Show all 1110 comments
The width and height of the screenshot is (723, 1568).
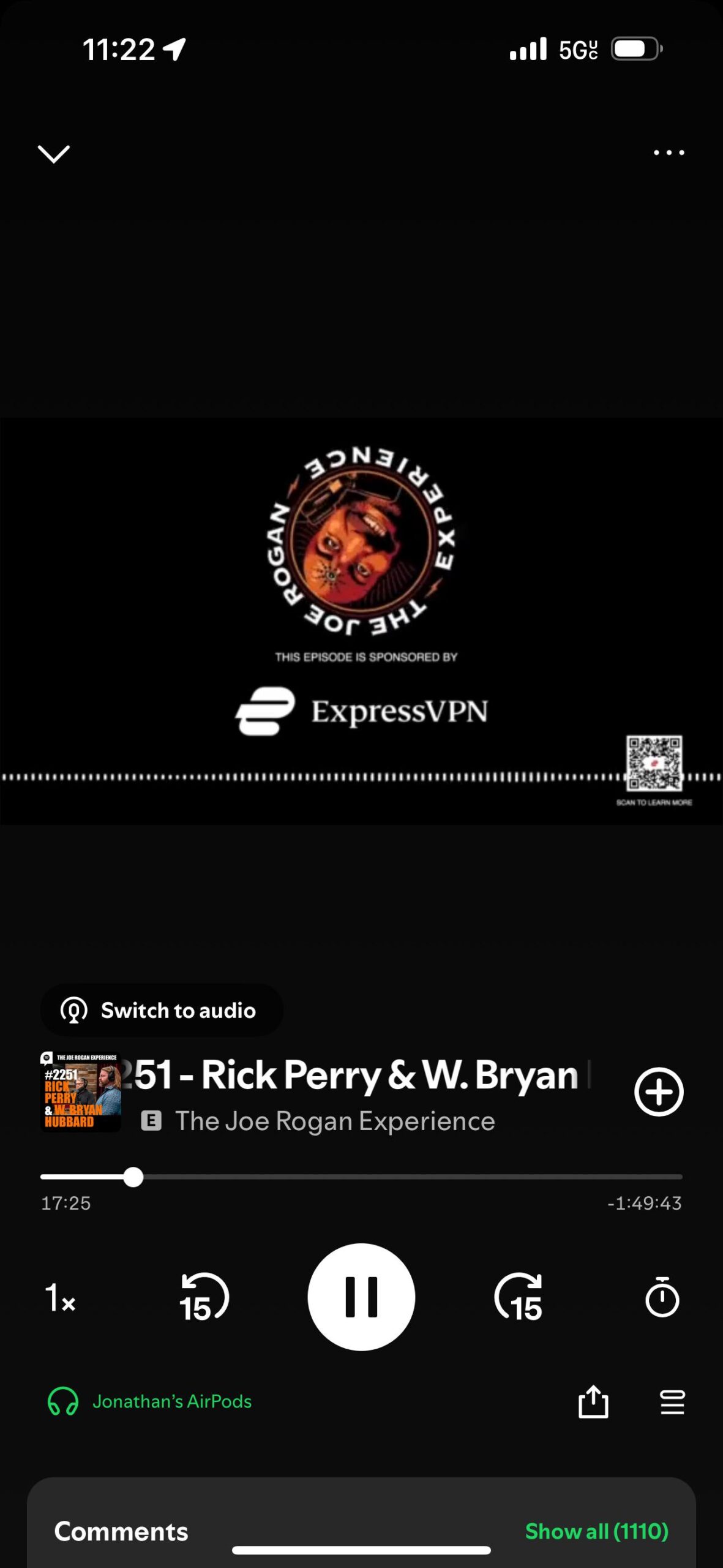[x=596, y=1531]
